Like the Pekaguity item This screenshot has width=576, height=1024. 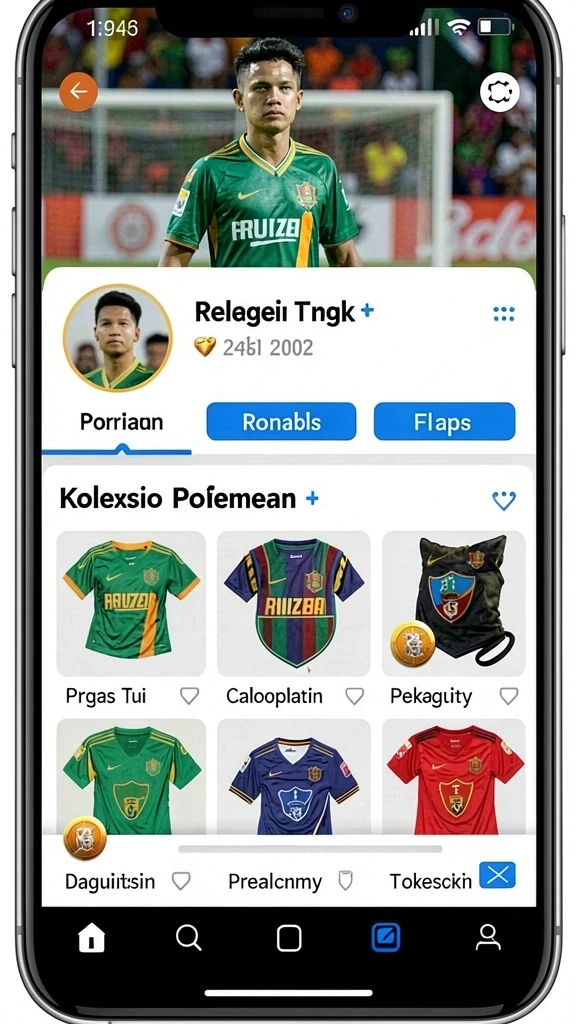[x=509, y=696]
